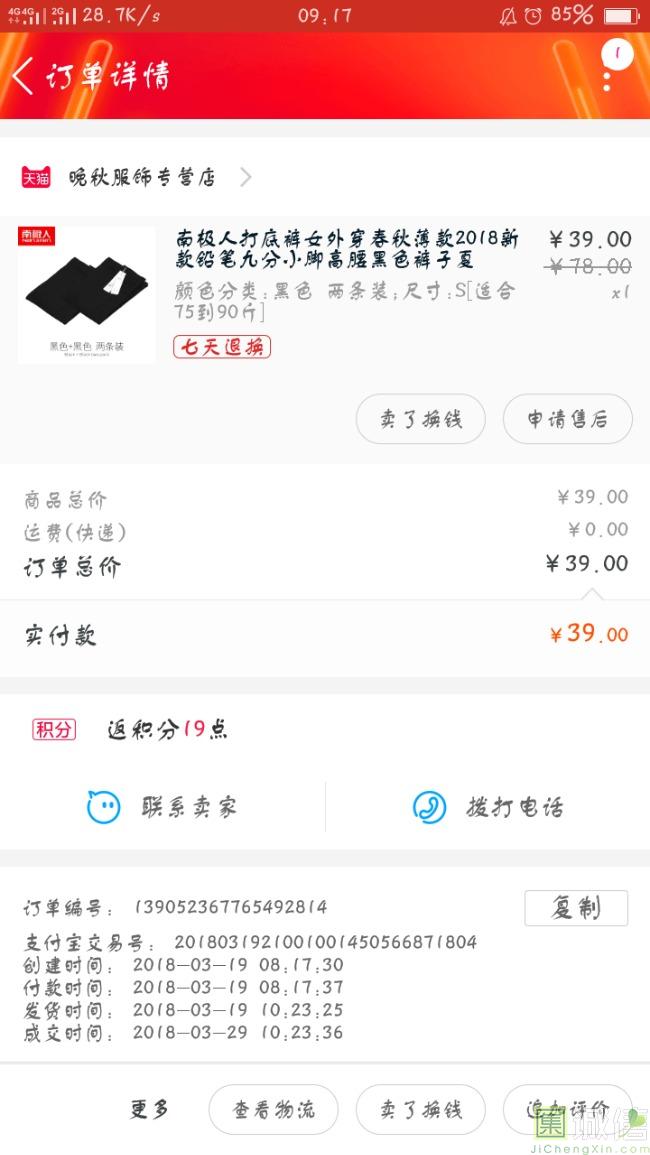Open the 南极人打底裤 product listing
Viewport: 650px width, 1155px height.
point(346,250)
